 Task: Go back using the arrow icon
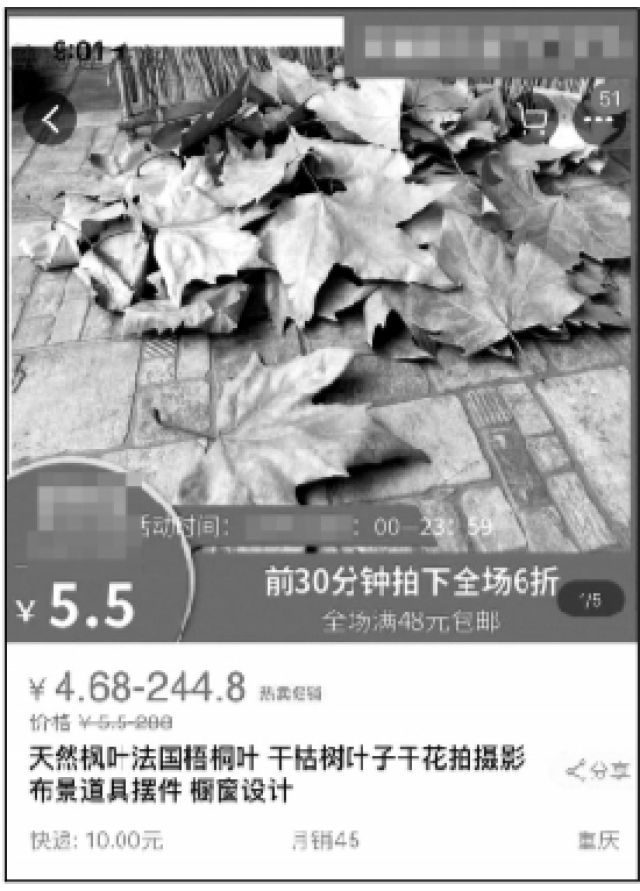click(x=49, y=121)
